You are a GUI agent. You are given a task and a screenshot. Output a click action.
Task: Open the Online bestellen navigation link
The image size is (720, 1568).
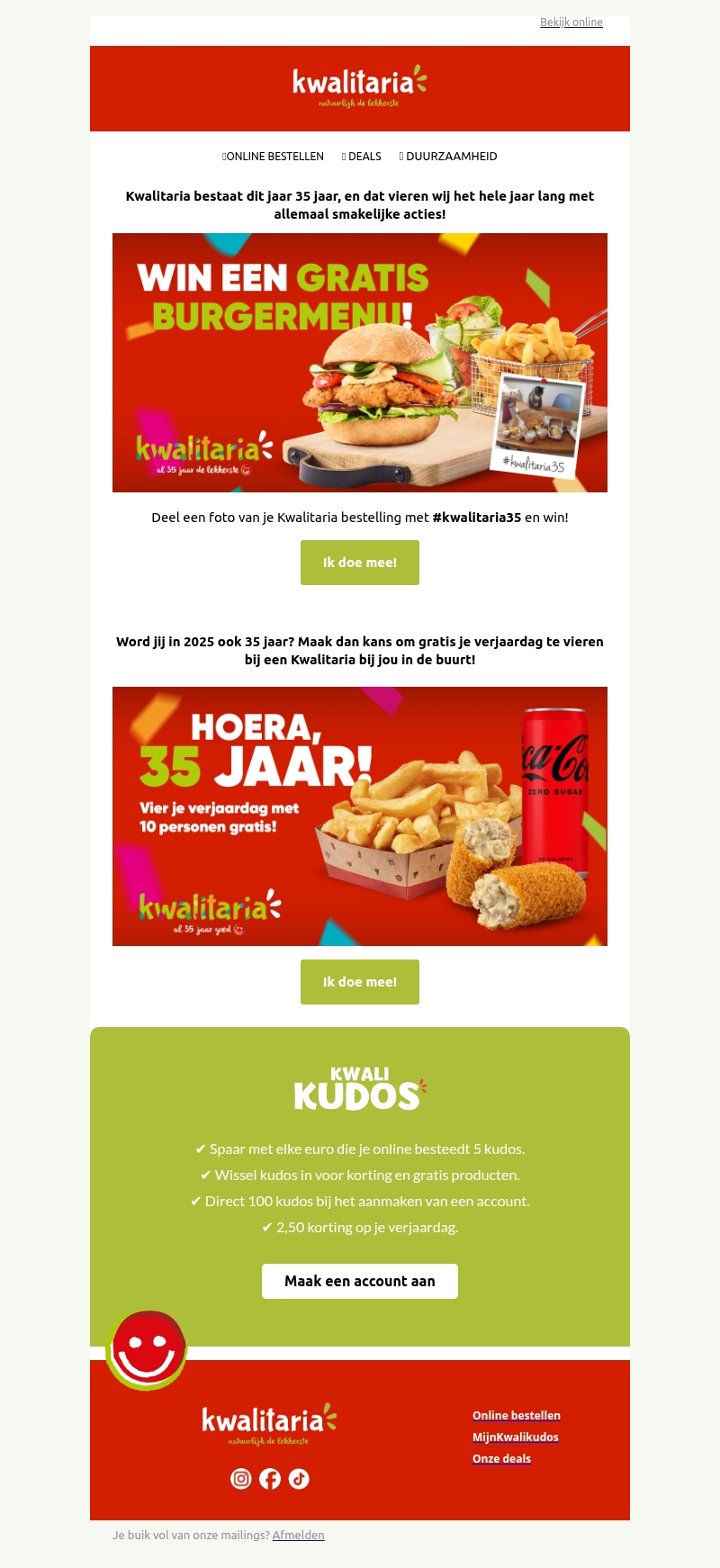(x=274, y=157)
